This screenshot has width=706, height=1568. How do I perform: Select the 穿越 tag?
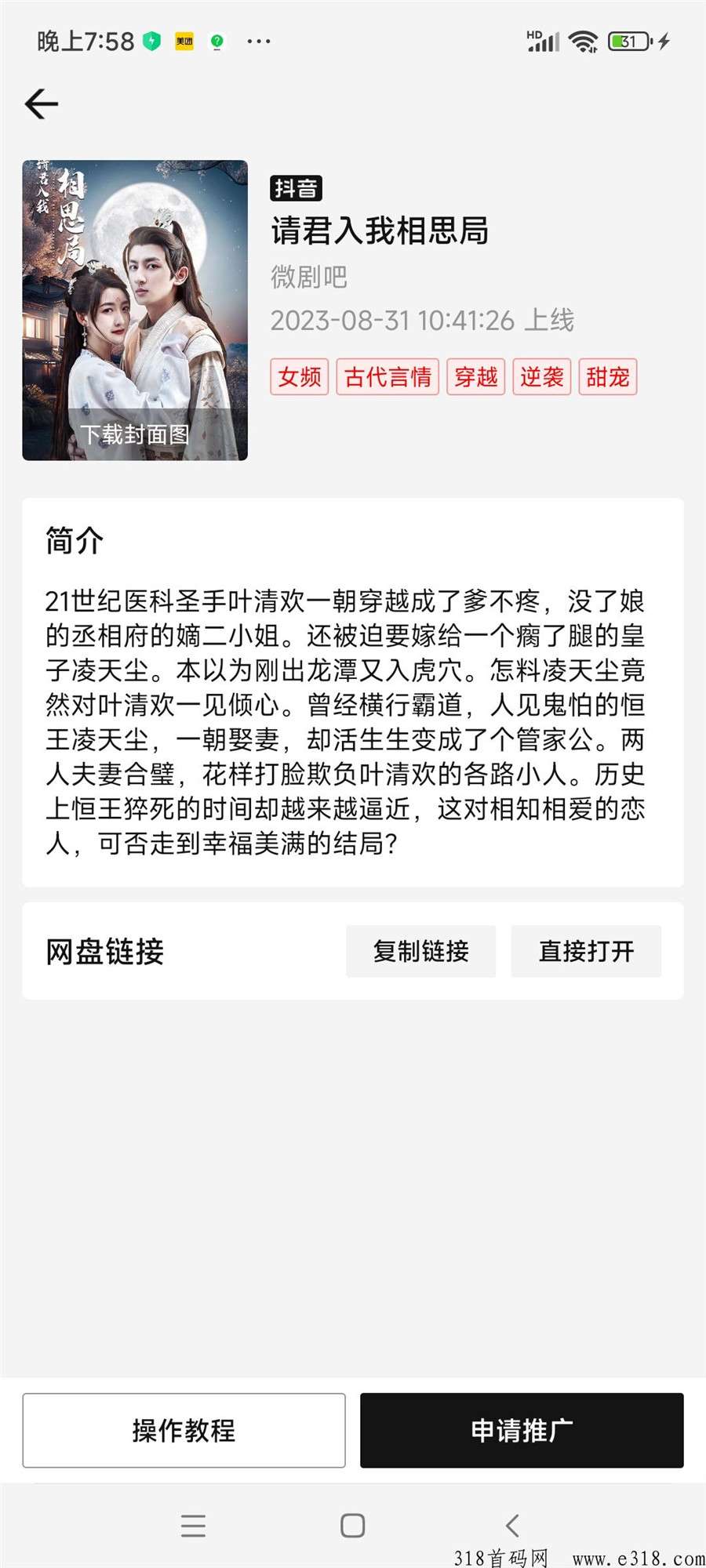[x=476, y=377]
